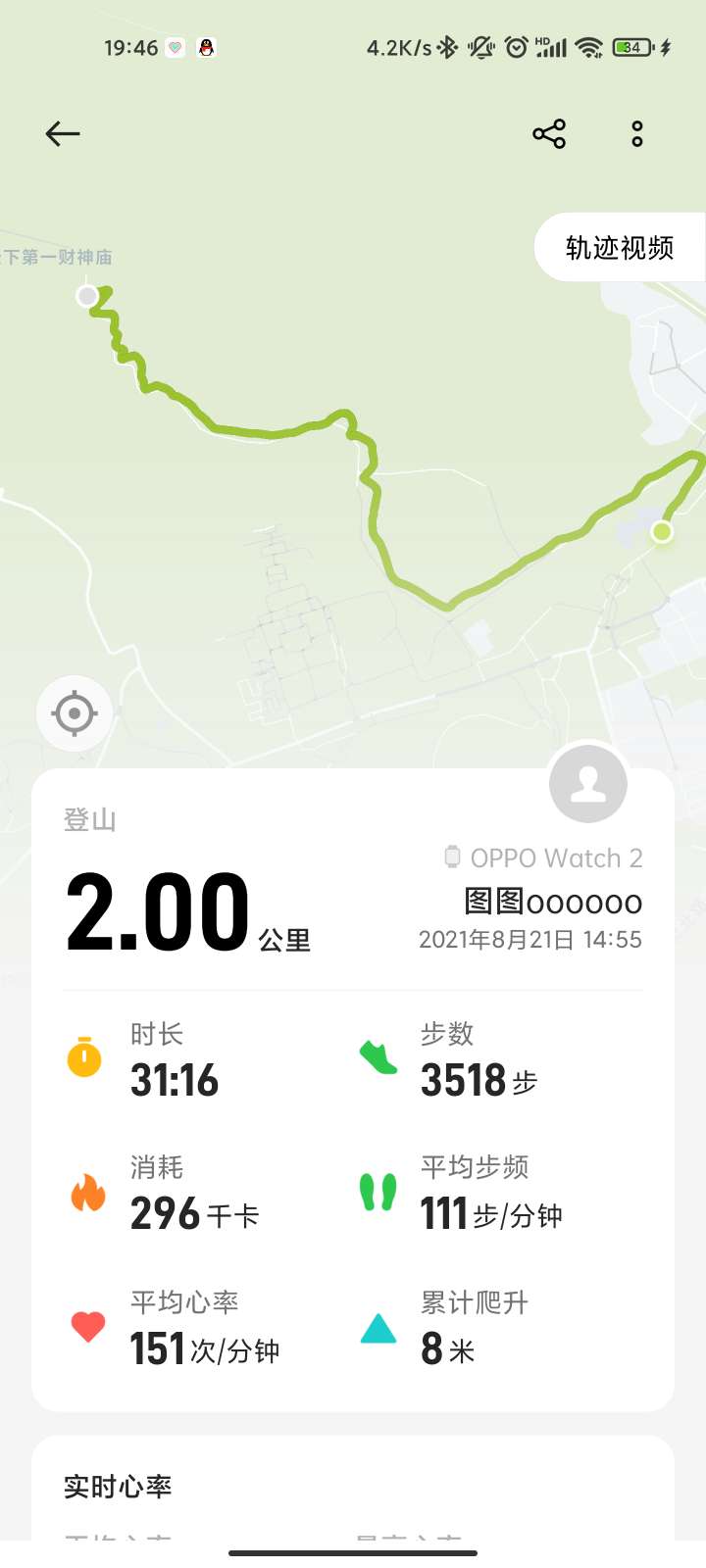The width and height of the screenshot is (706, 1568).
Task: Open the 轨迹视频 track video
Action: (620, 247)
